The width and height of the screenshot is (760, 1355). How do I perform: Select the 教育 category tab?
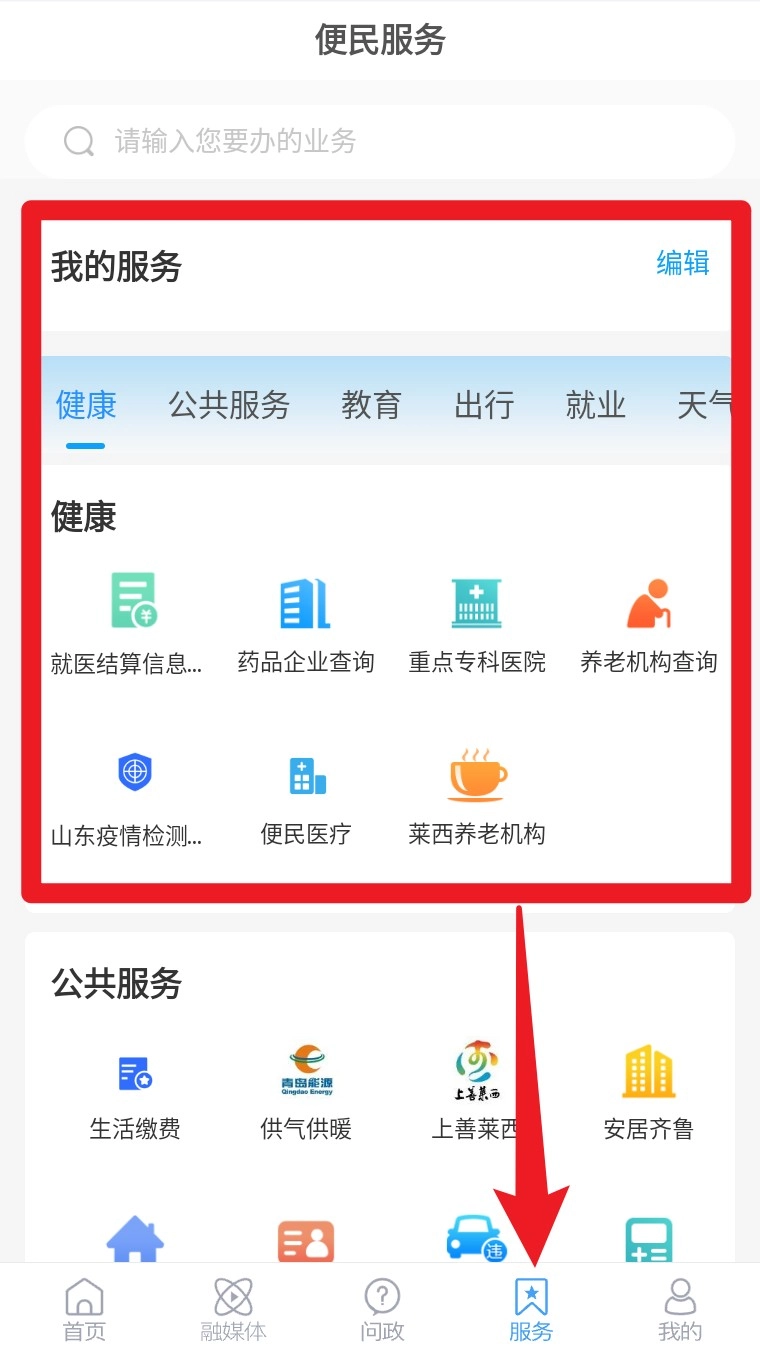pos(371,405)
